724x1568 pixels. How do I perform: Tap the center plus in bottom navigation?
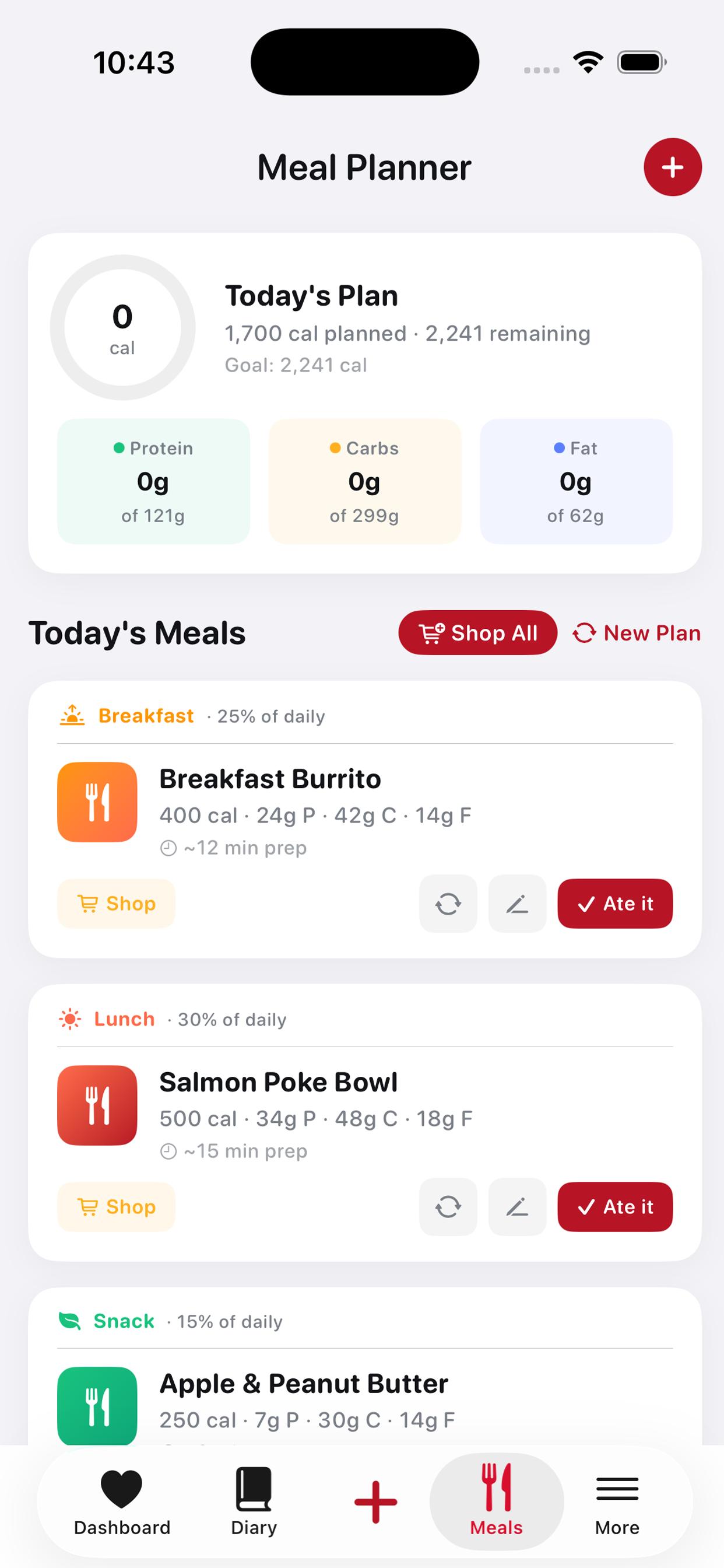click(375, 1499)
